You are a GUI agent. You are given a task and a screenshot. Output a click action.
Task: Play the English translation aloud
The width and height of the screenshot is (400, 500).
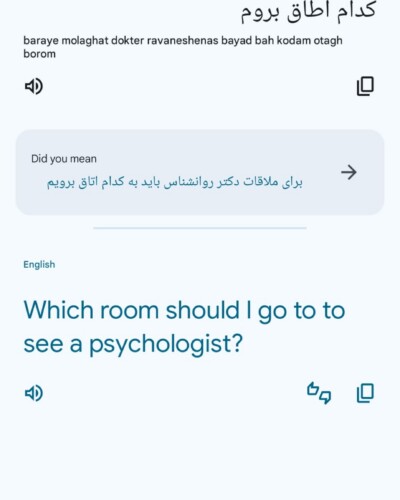point(34,393)
